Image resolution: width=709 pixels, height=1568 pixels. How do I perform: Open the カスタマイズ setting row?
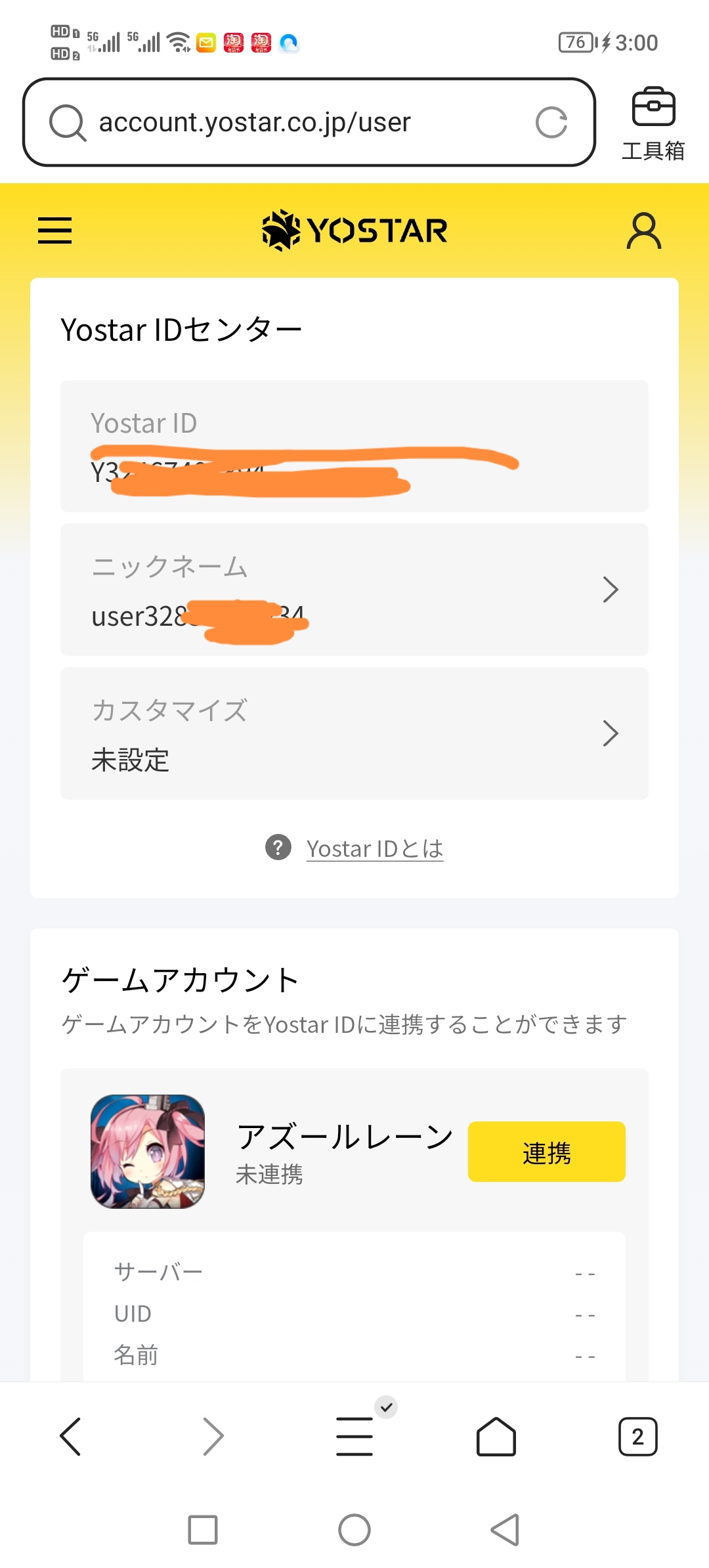coord(354,733)
